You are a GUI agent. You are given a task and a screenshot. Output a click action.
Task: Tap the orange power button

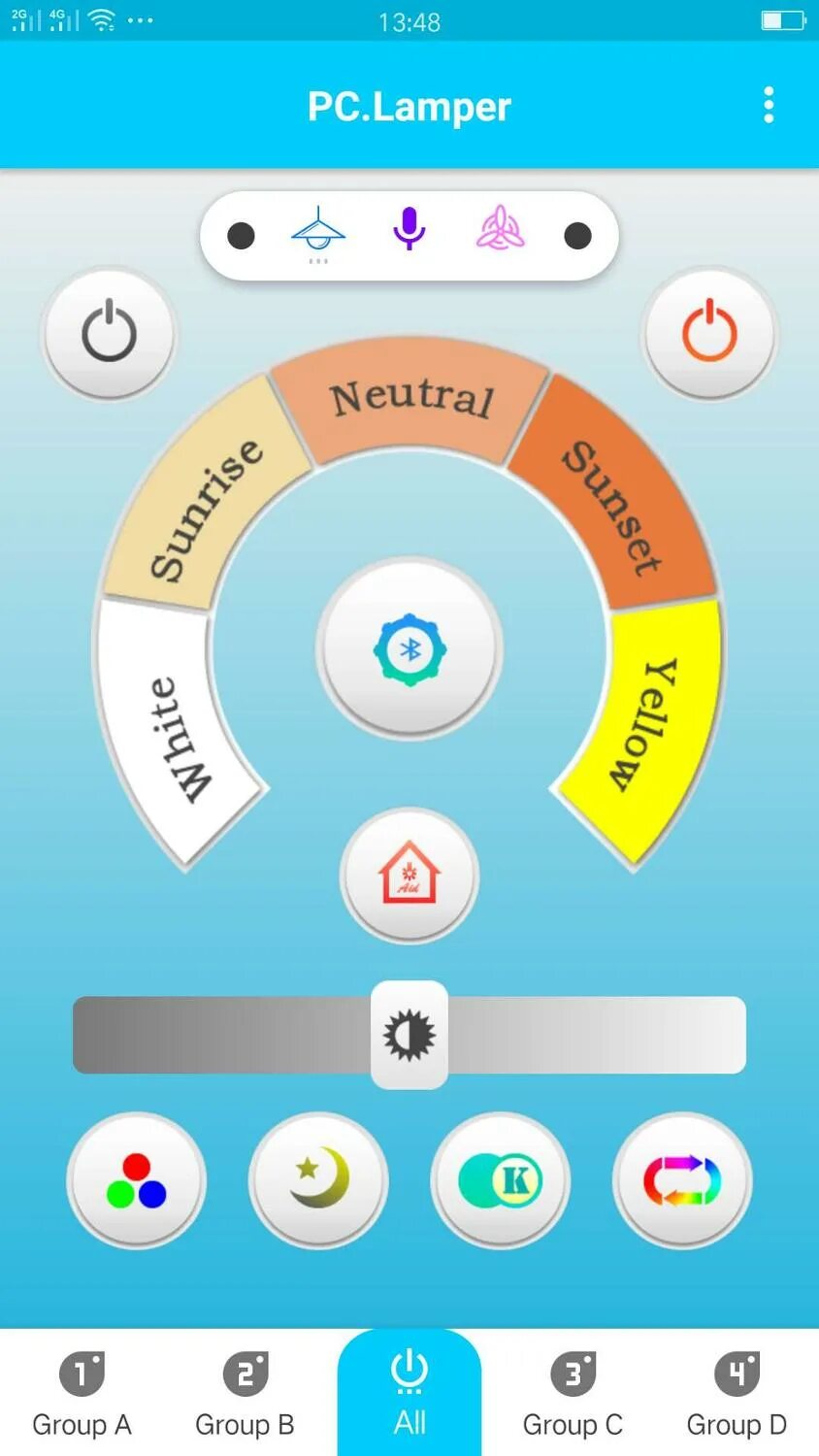[x=710, y=333]
